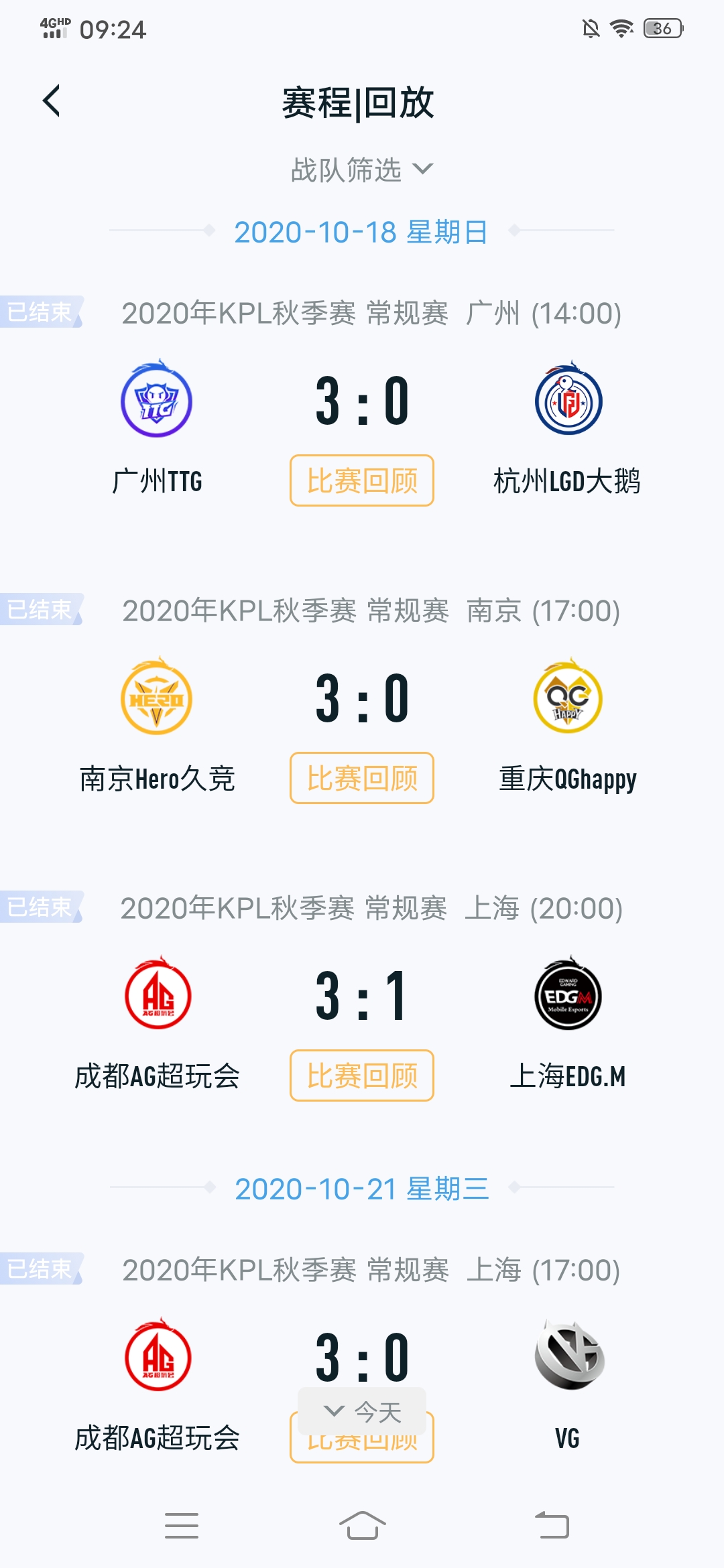Open 比赛回顾 for 广州TTG vs 杭州LGD大鹅
The height and width of the screenshot is (1568, 724).
(362, 480)
